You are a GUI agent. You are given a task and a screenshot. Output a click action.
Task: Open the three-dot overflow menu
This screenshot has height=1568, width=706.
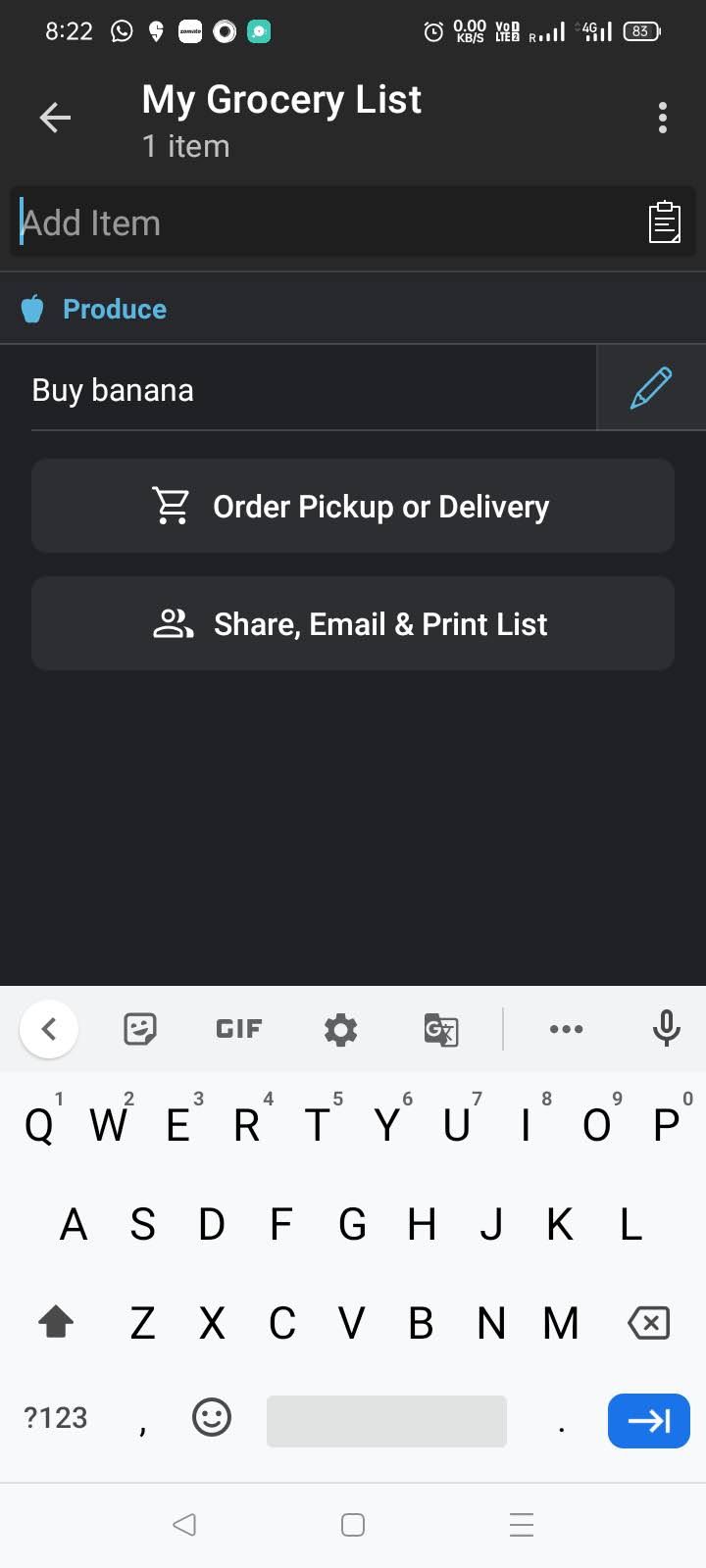pyautogui.click(x=663, y=119)
